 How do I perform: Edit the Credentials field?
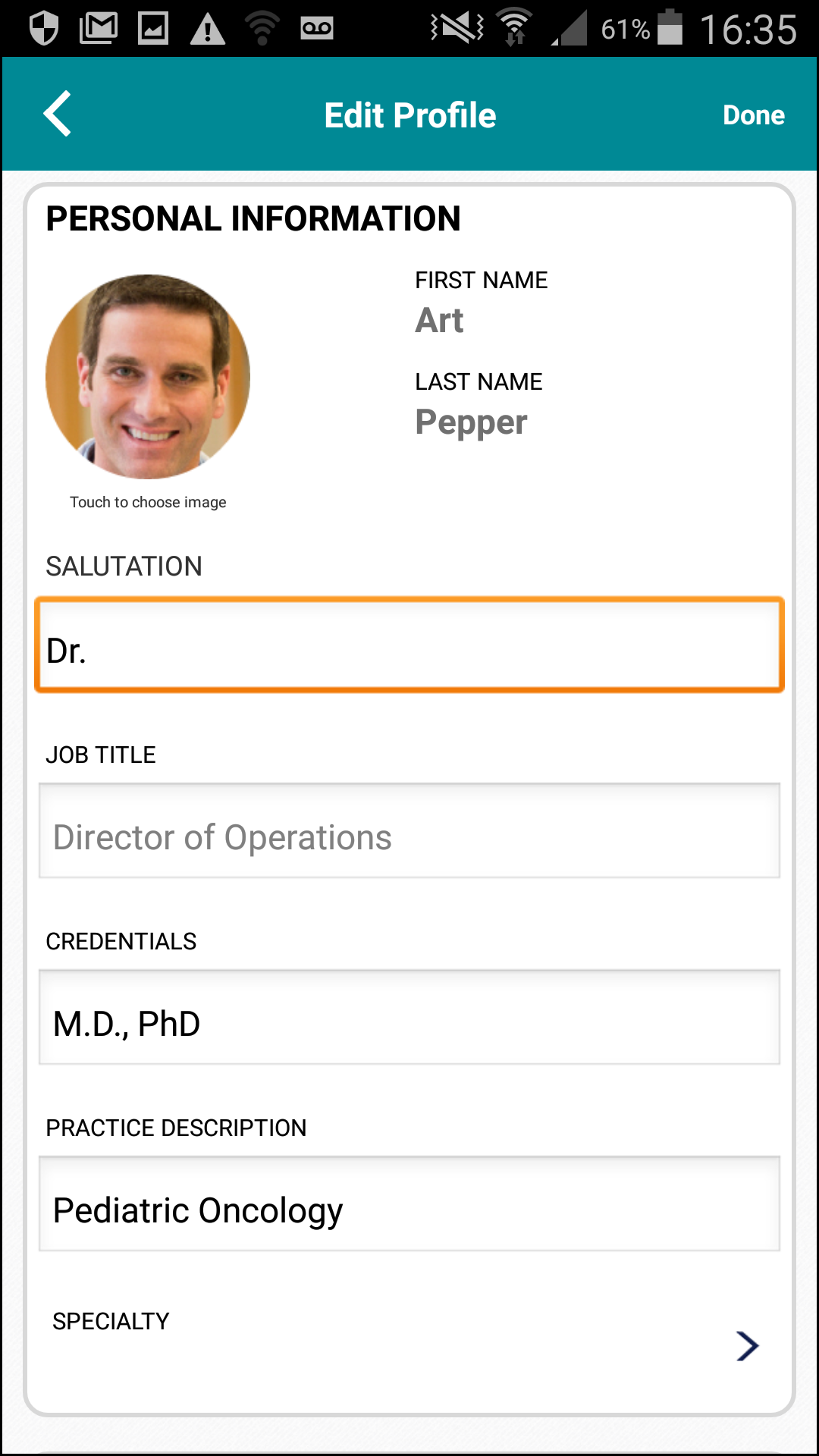click(409, 1018)
